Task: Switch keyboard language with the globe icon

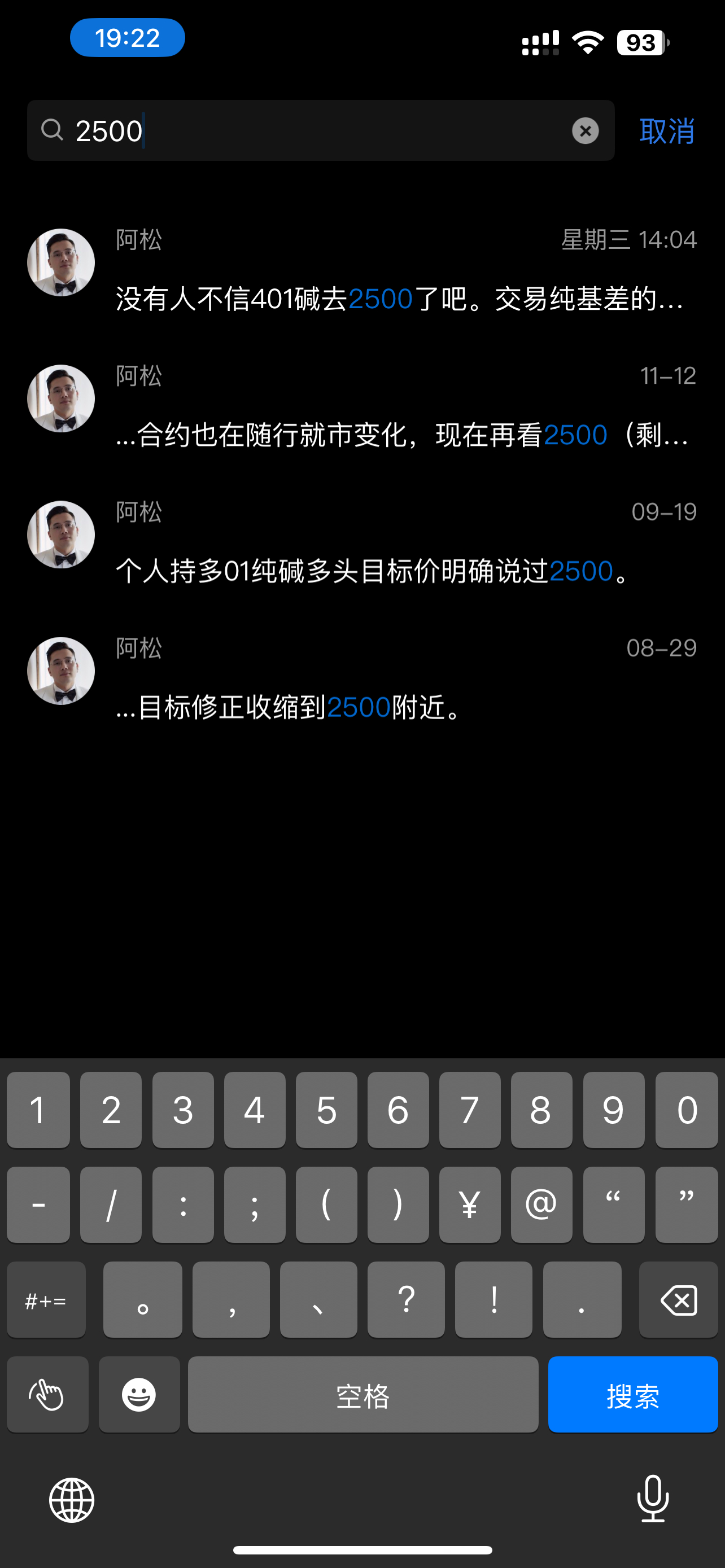Action: click(x=72, y=1500)
